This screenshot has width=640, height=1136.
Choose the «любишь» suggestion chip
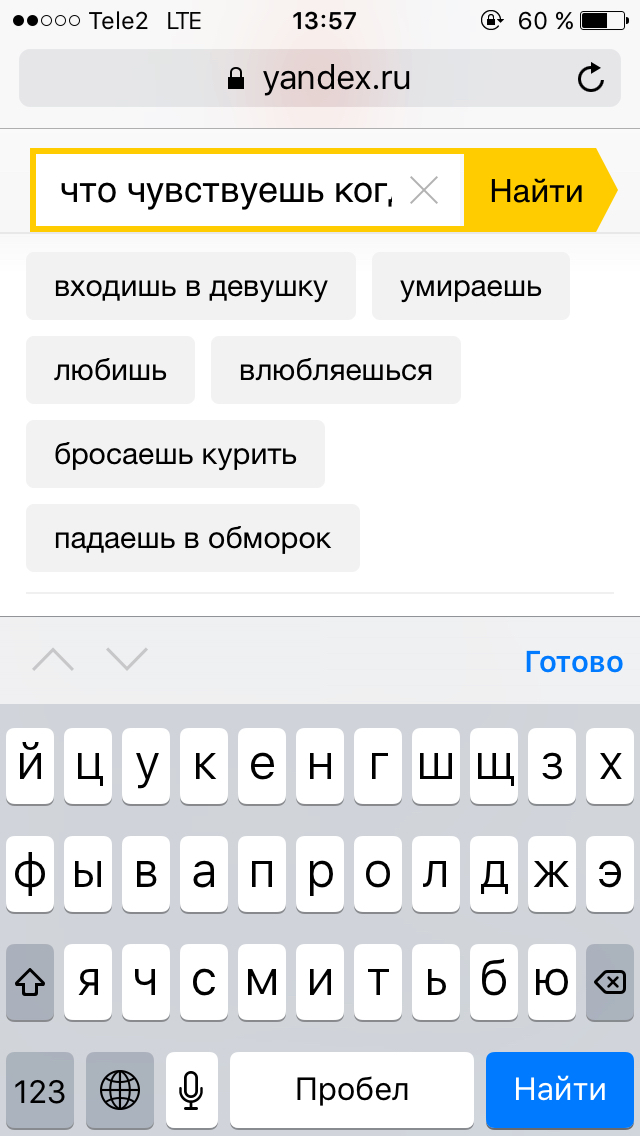(110, 371)
